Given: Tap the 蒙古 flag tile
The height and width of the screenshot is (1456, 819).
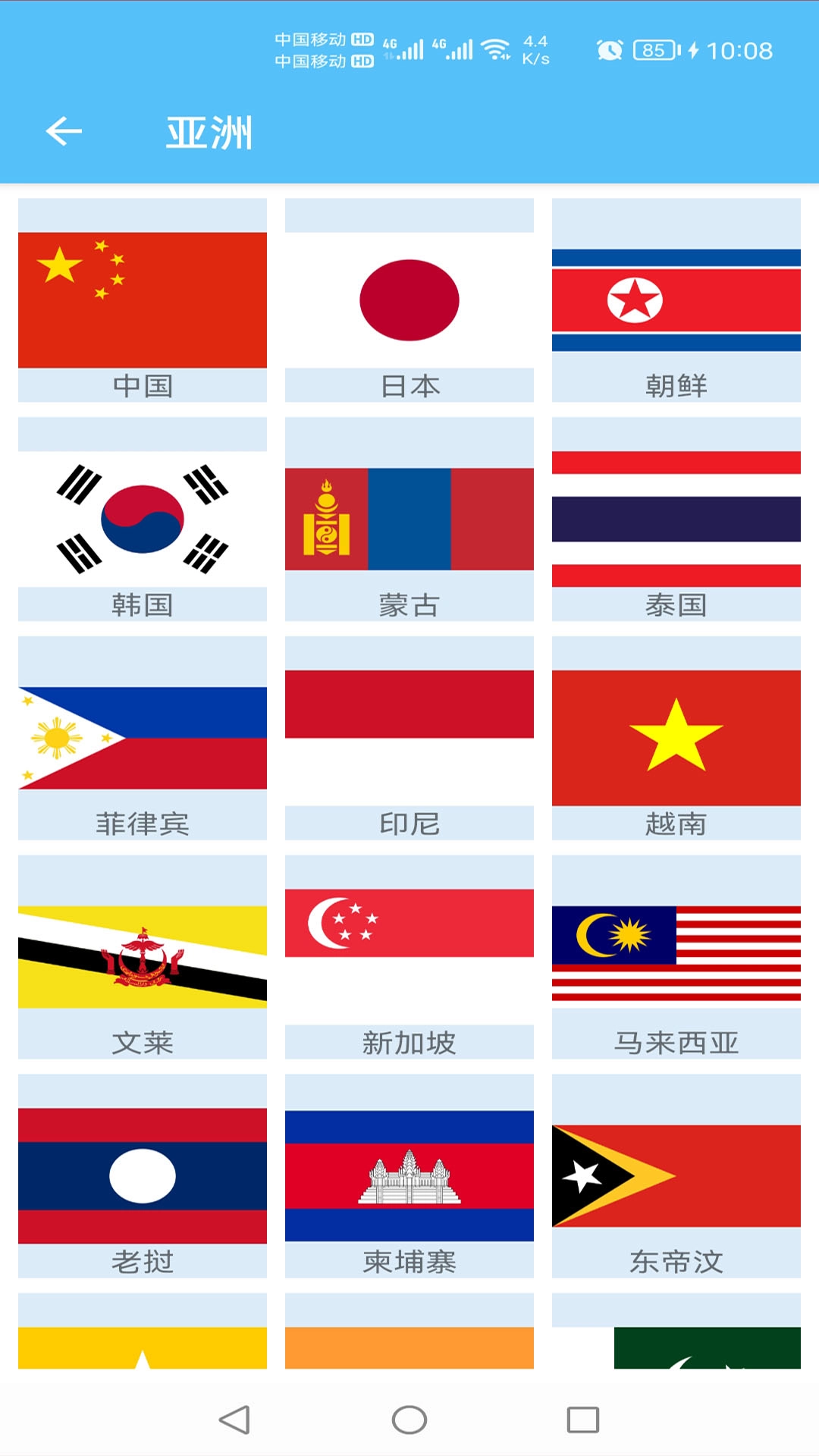Looking at the screenshot, I should (409, 519).
